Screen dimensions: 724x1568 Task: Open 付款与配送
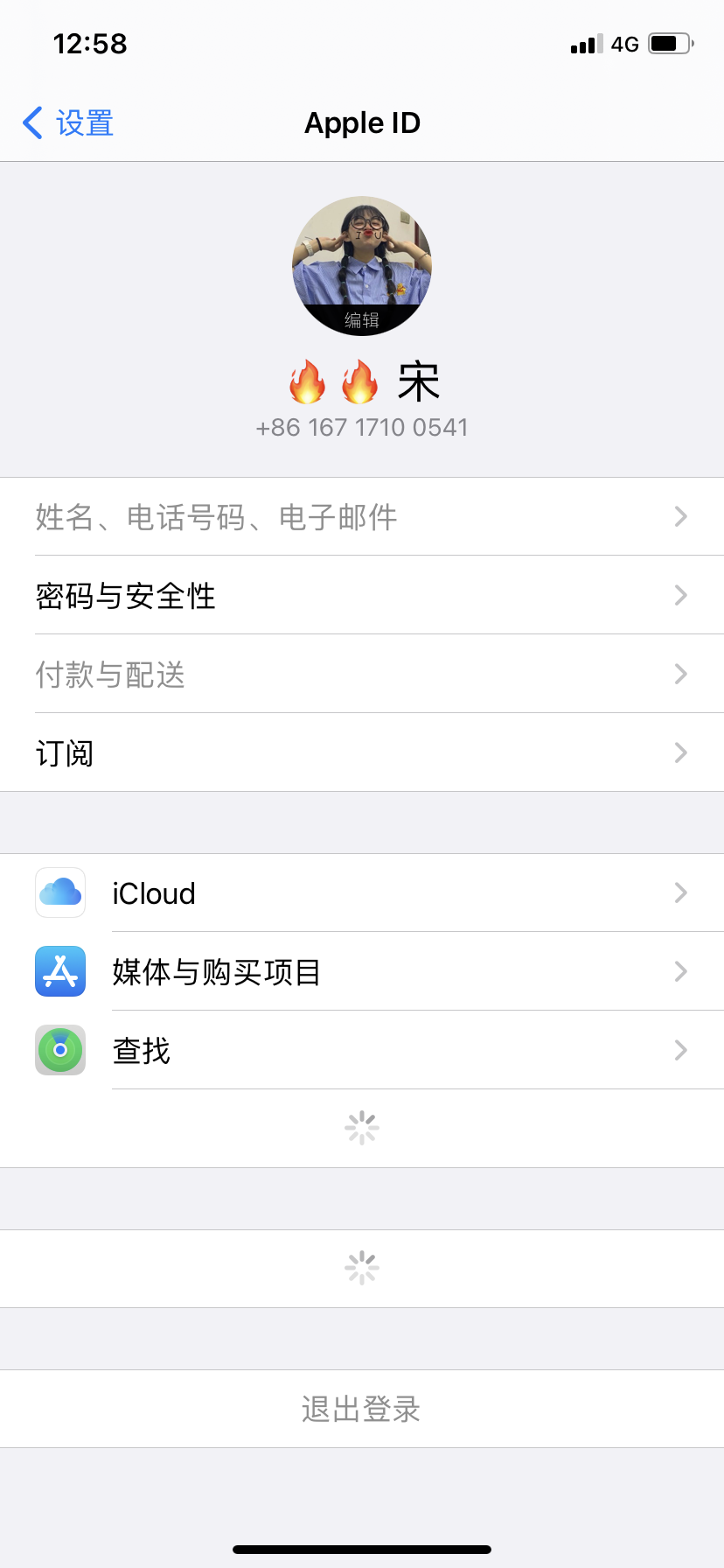362,675
